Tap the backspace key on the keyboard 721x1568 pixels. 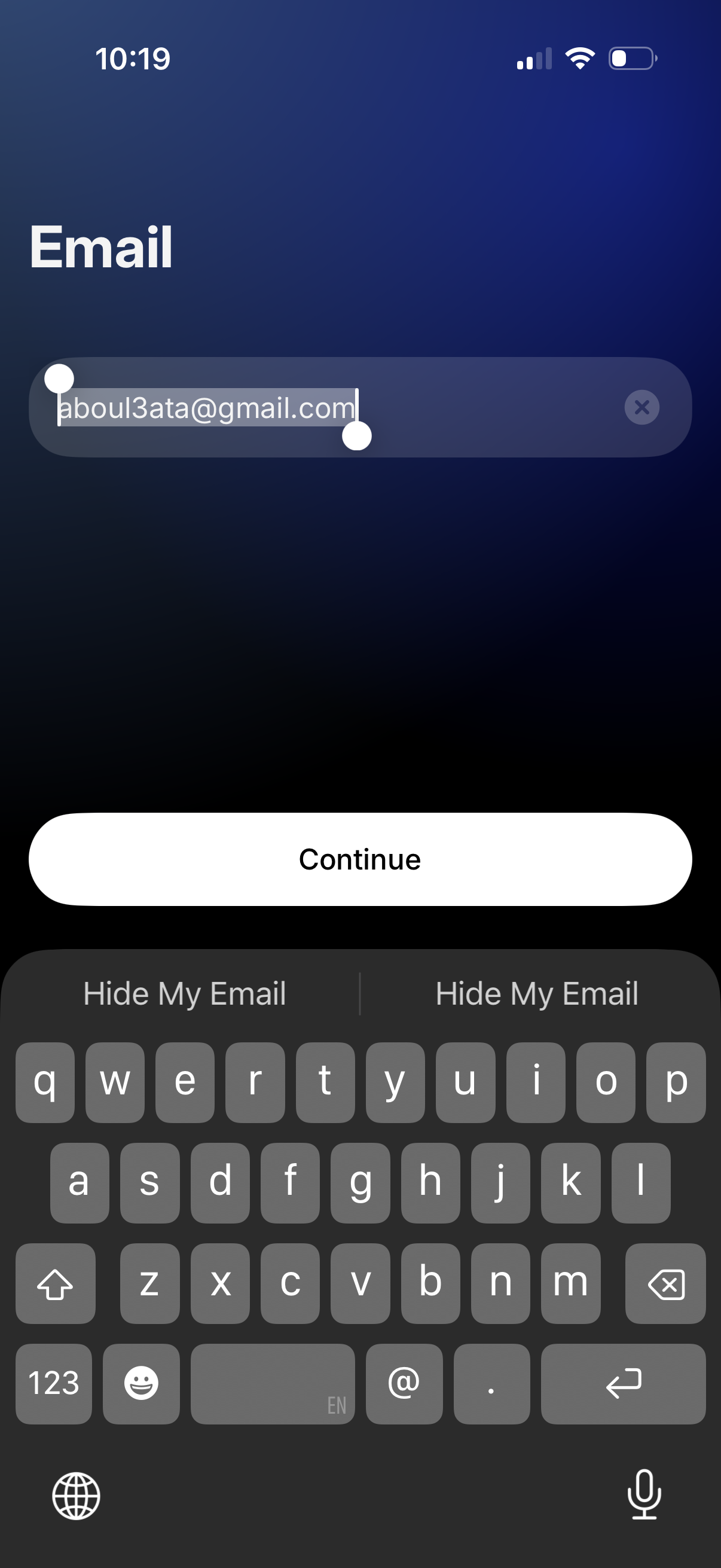coord(665,1285)
